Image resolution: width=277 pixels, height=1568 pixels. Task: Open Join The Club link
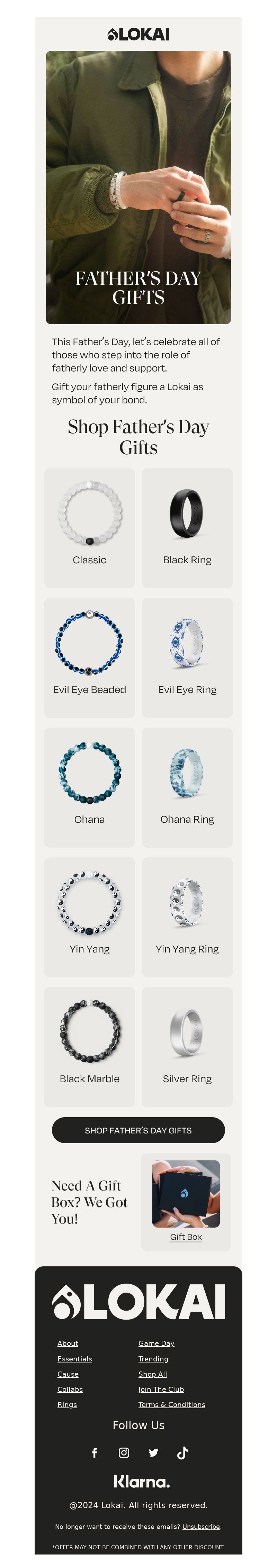click(x=161, y=1389)
